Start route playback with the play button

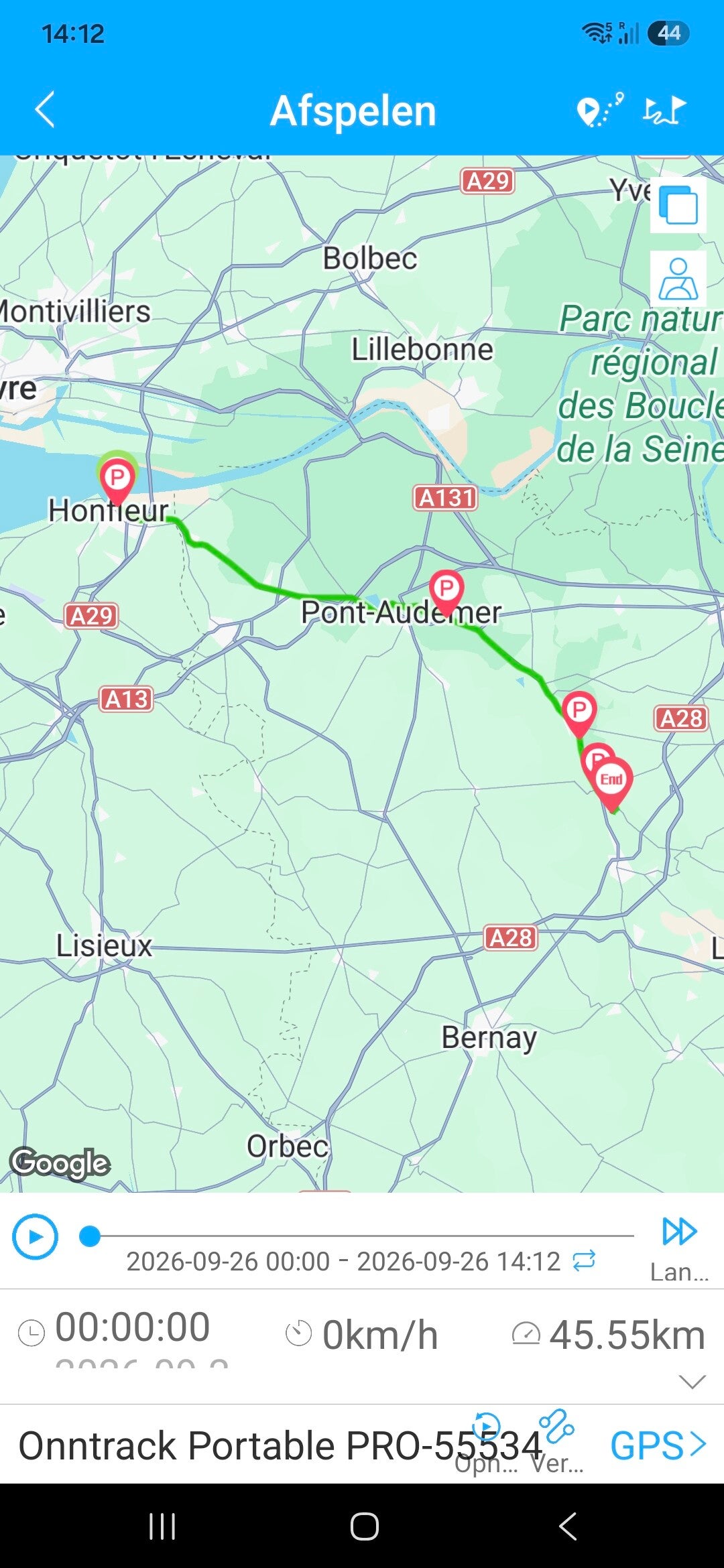[36, 1236]
